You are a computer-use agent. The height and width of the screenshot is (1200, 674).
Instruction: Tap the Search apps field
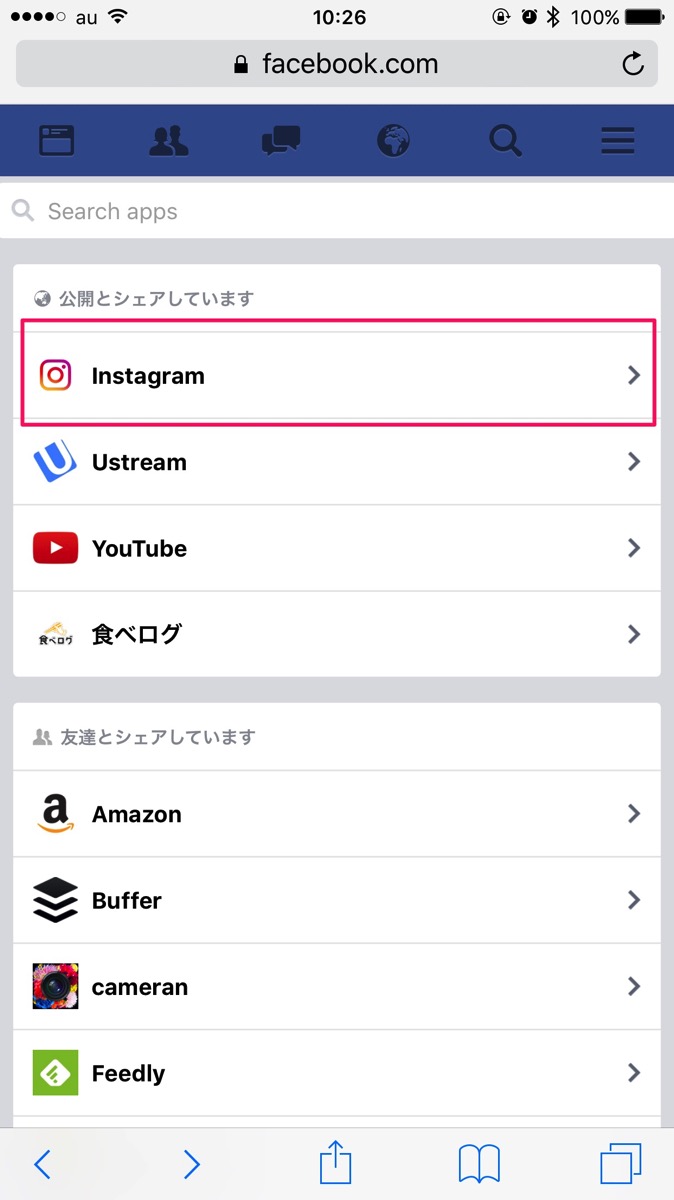tap(337, 211)
